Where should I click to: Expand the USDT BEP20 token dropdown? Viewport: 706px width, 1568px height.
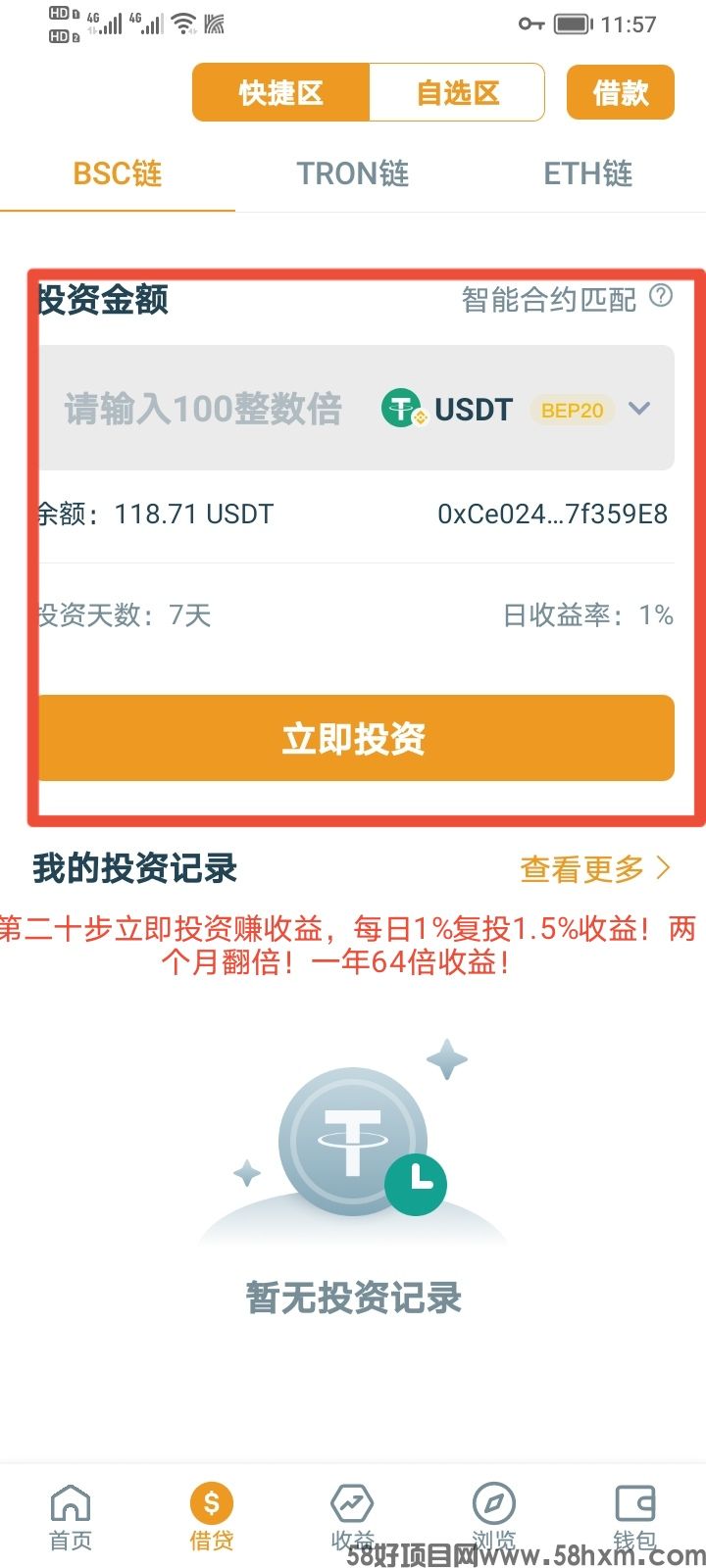click(639, 409)
